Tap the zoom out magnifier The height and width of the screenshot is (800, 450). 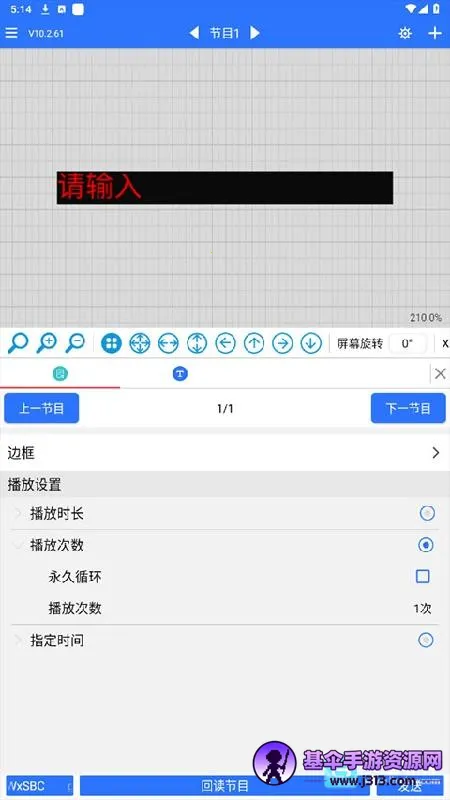coord(75,343)
